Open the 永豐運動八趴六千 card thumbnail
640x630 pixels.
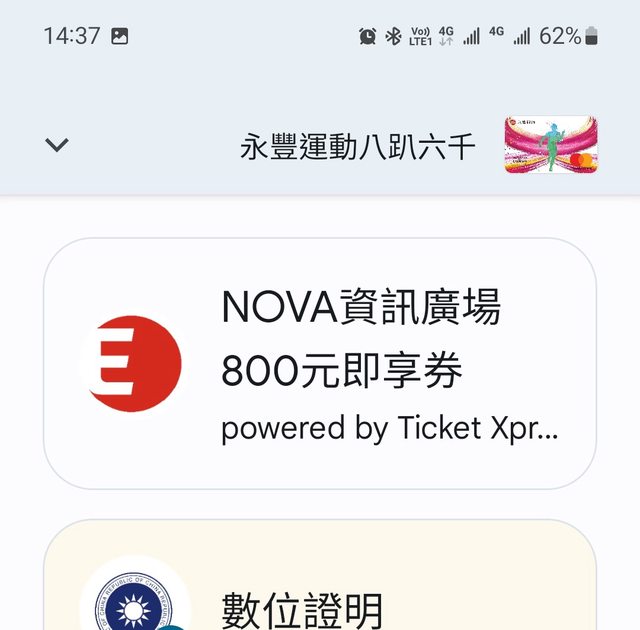(x=551, y=146)
